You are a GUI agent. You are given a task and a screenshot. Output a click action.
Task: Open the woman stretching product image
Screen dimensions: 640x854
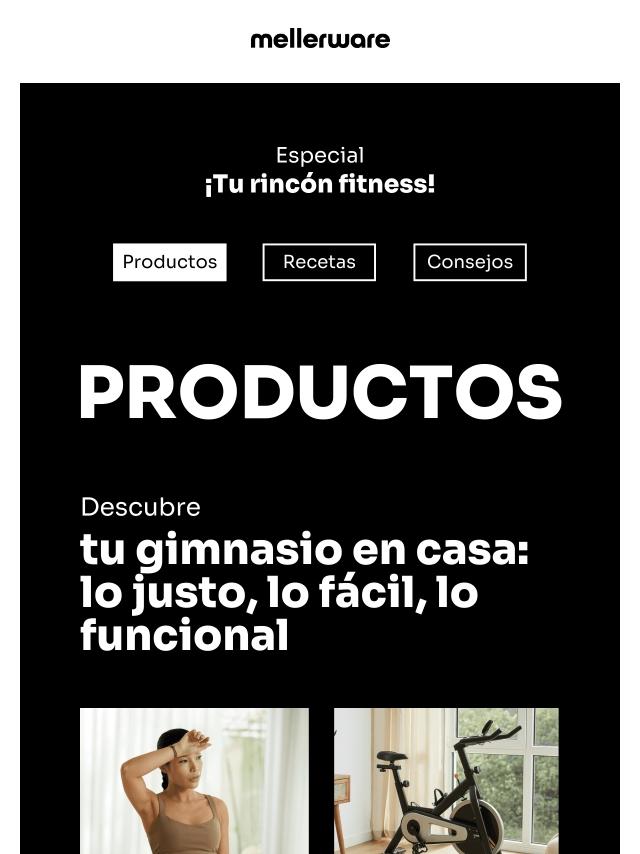194,781
